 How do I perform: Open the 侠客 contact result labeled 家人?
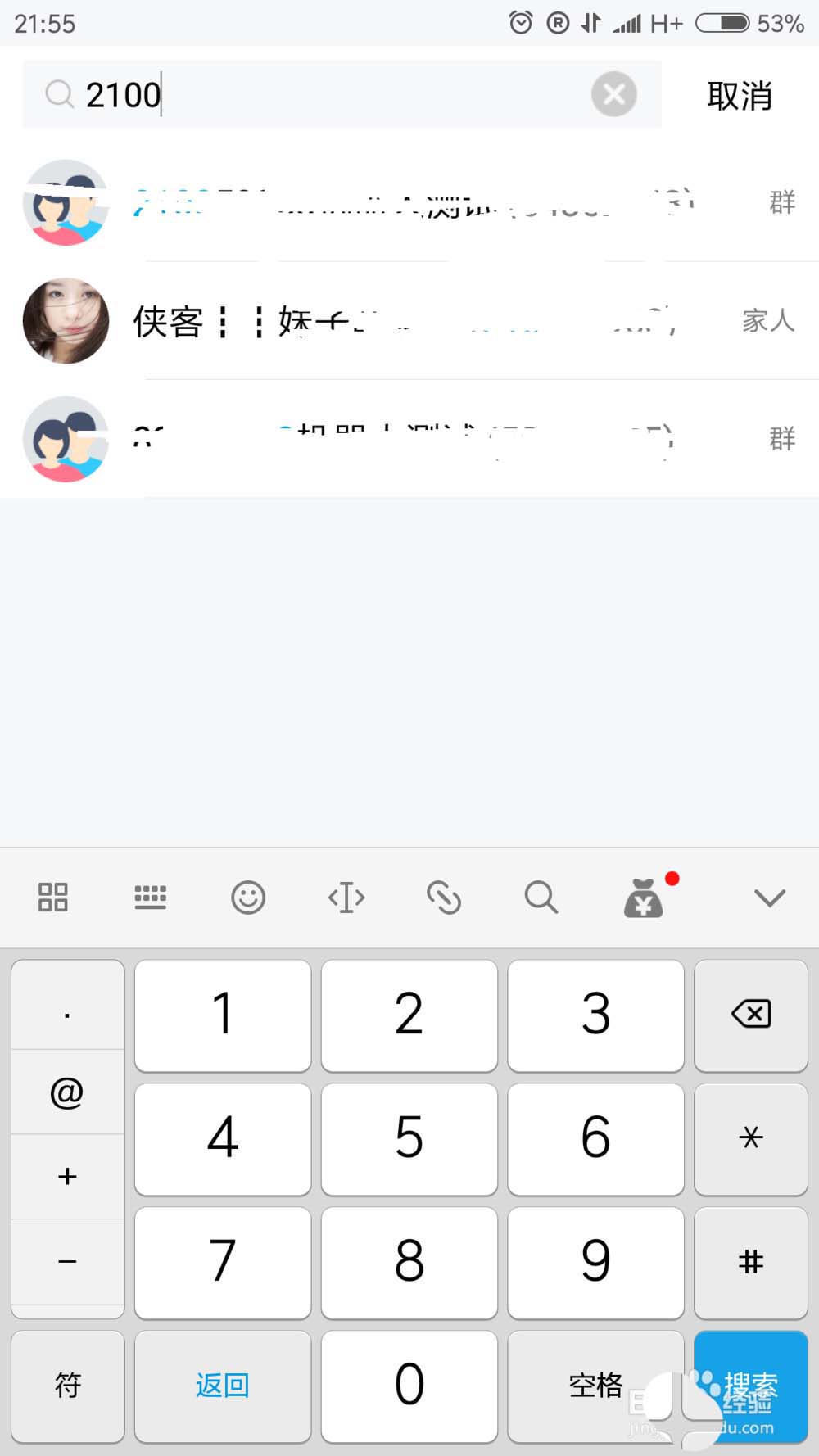coord(409,320)
